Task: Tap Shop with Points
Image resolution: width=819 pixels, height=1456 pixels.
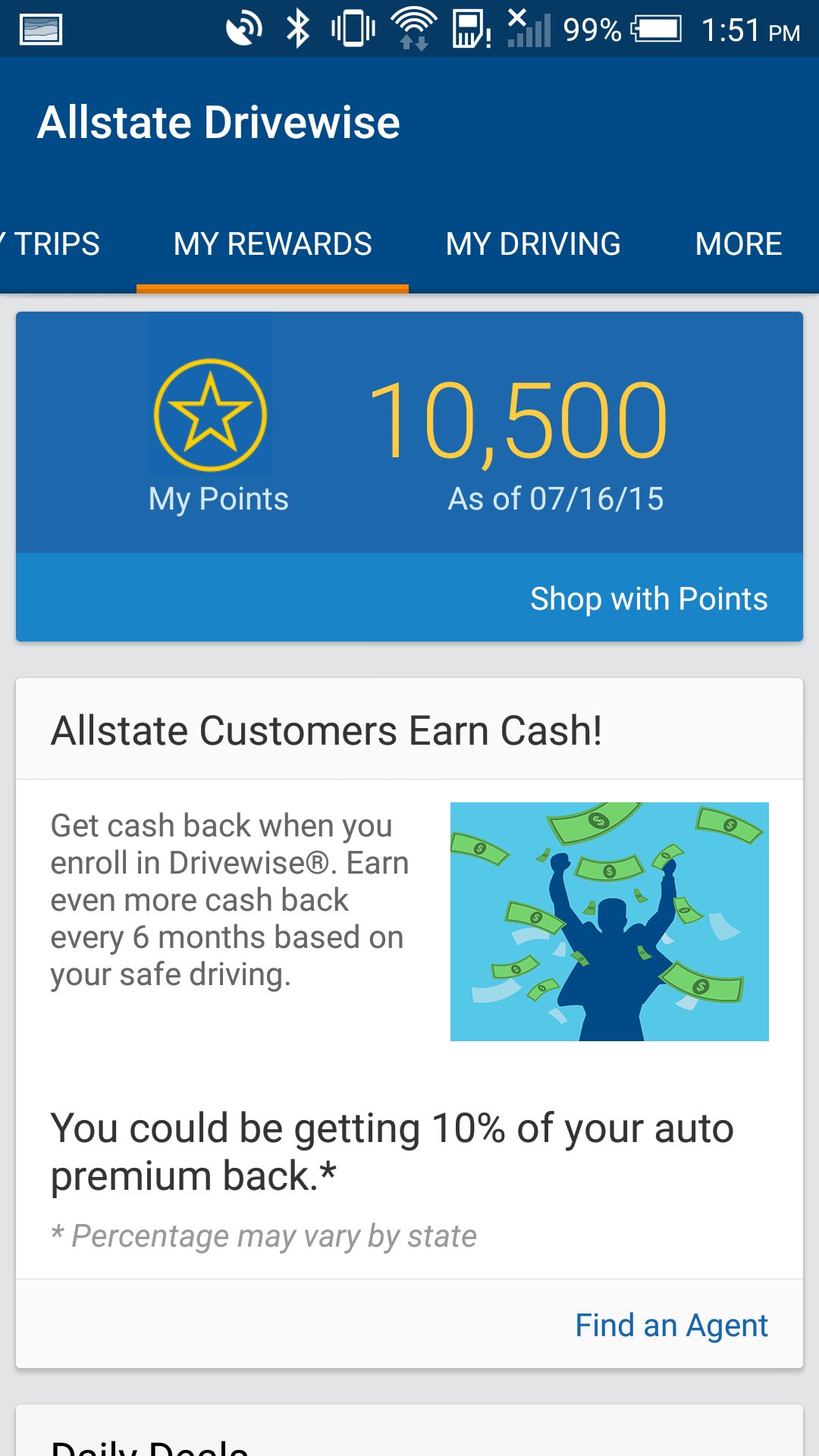Action: pyautogui.click(x=648, y=598)
